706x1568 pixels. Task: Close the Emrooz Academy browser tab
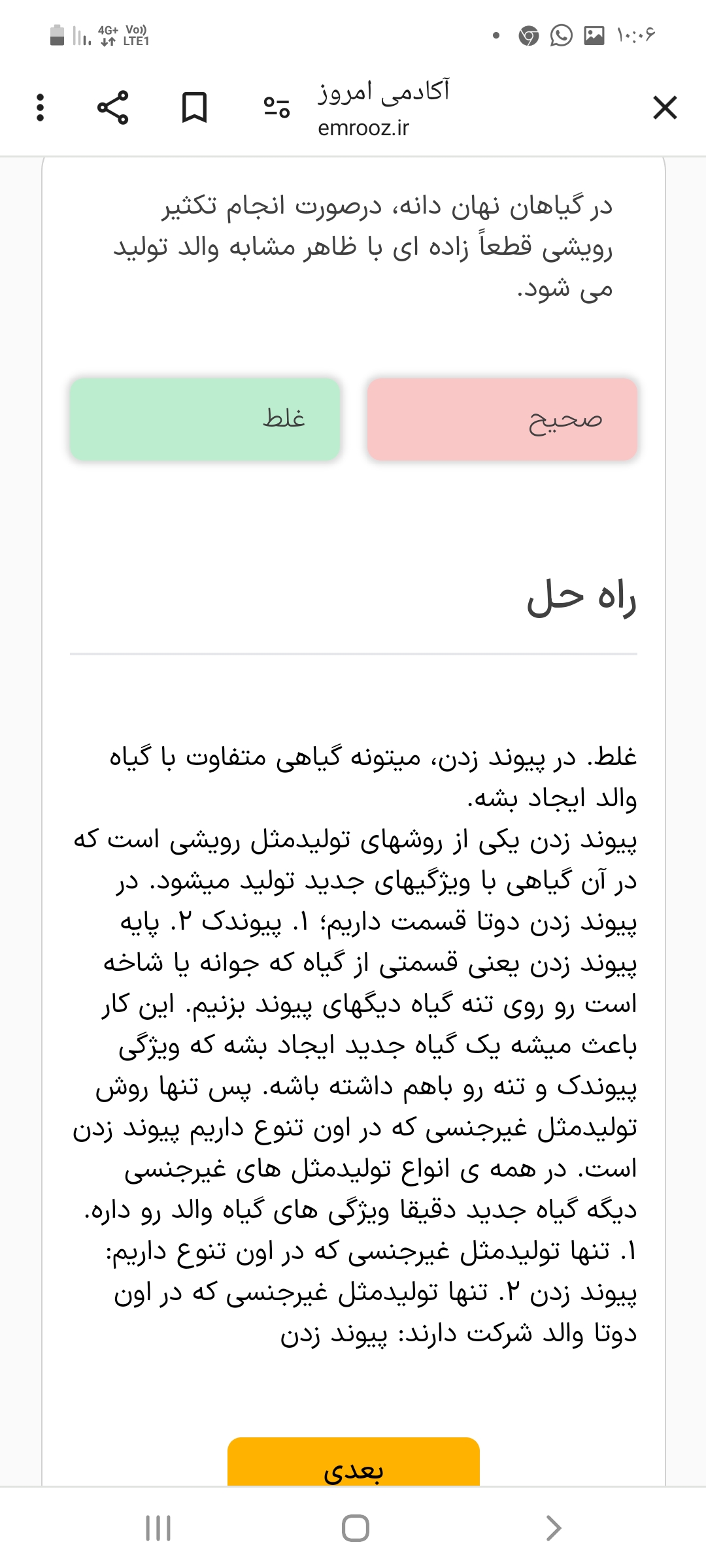(x=664, y=108)
